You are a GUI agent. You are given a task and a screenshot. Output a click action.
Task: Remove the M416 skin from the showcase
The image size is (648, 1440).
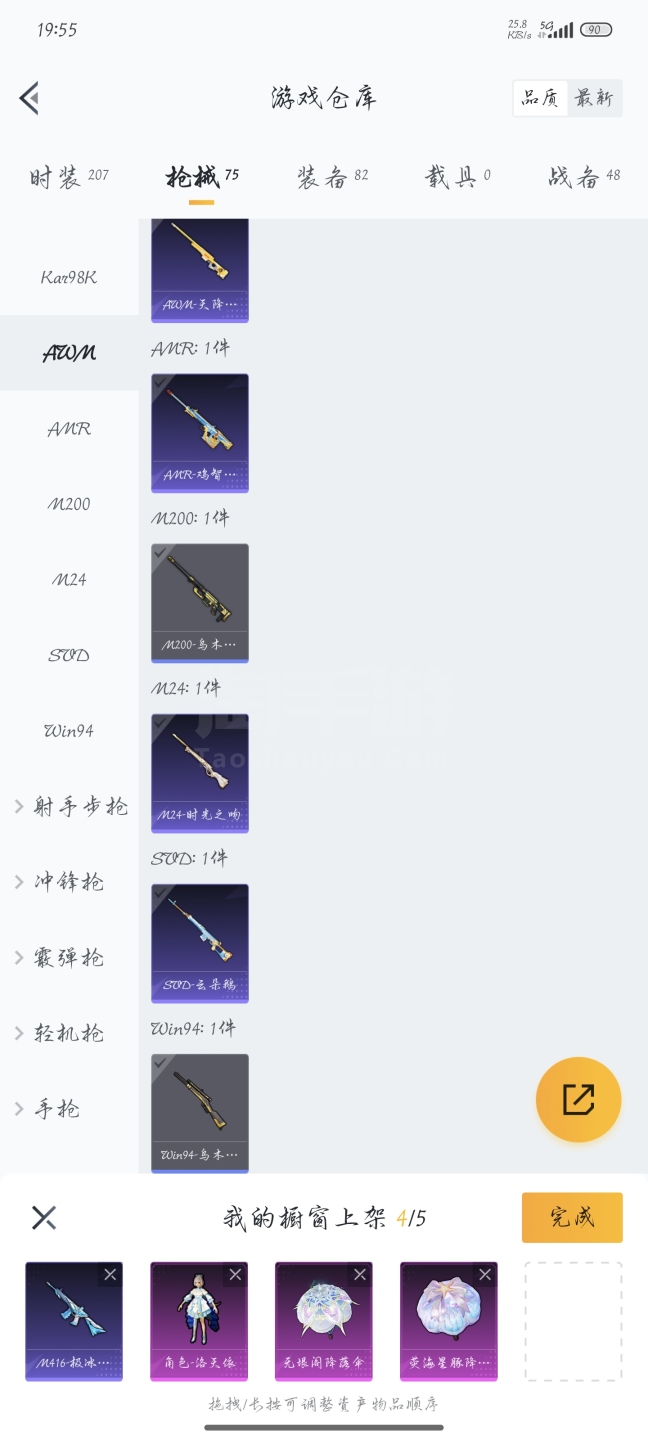tap(110, 1274)
